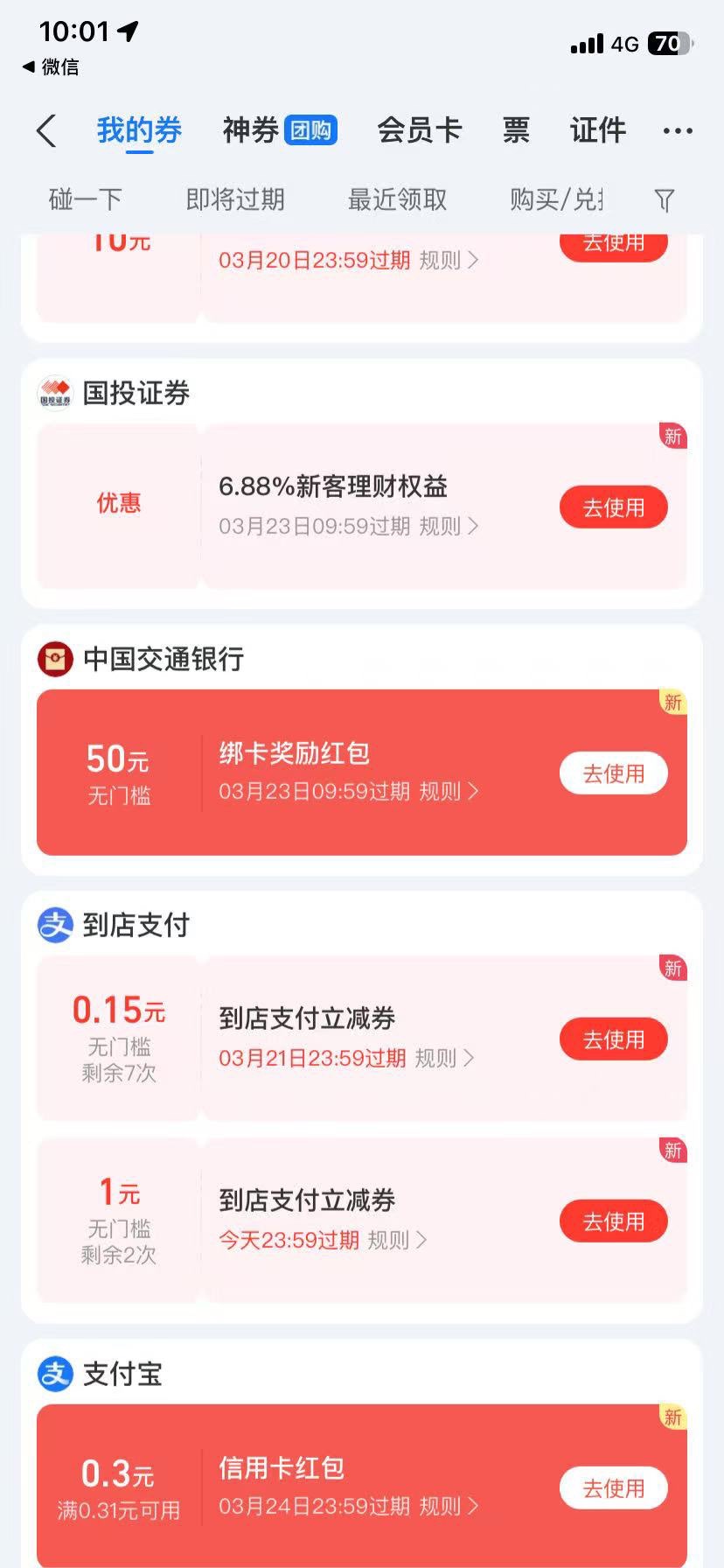View rules of 绑卡奖励红包
724x1568 pixels.
[449, 792]
